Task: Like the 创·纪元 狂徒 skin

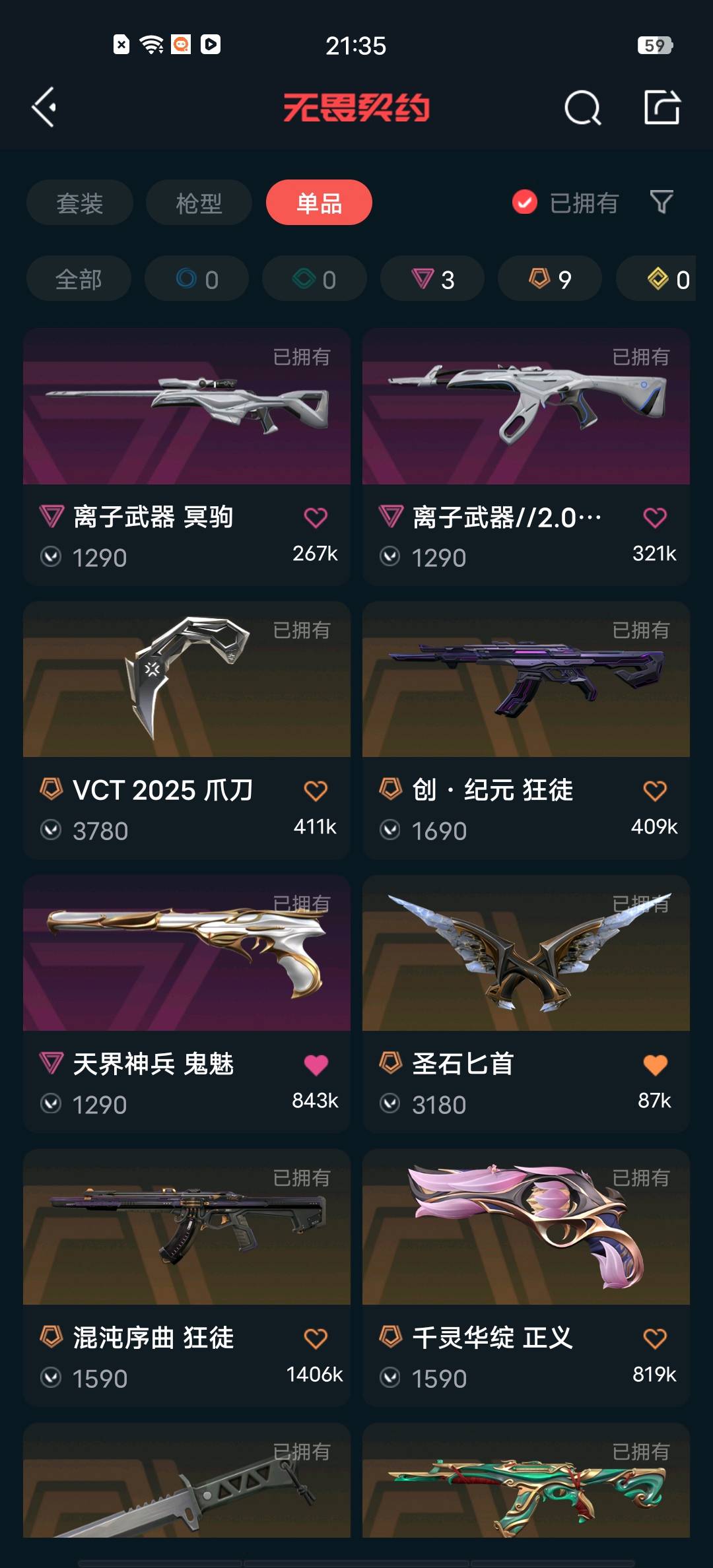Action: point(654,791)
